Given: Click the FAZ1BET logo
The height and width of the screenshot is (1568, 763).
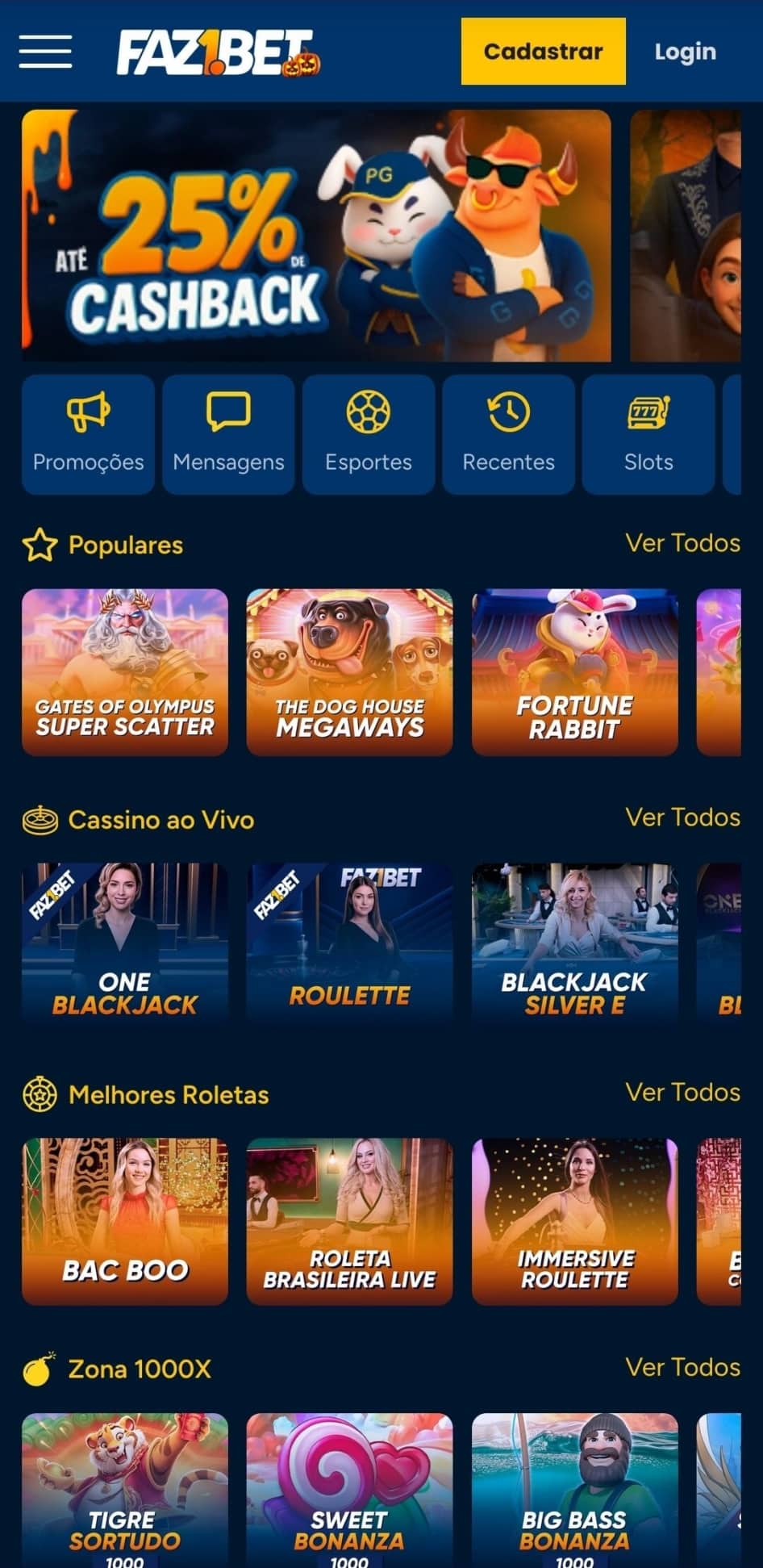Looking at the screenshot, I should pyautogui.click(x=214, y=48).
